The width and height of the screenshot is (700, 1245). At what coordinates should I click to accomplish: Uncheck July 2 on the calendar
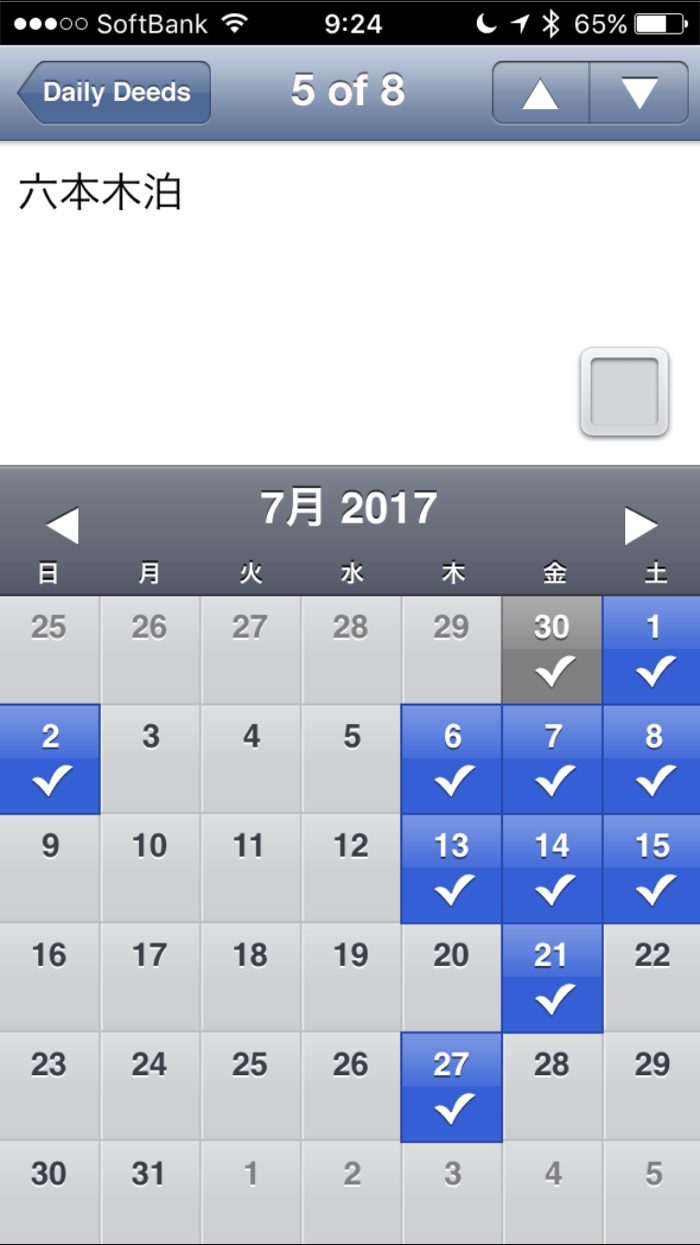(50, 759)
